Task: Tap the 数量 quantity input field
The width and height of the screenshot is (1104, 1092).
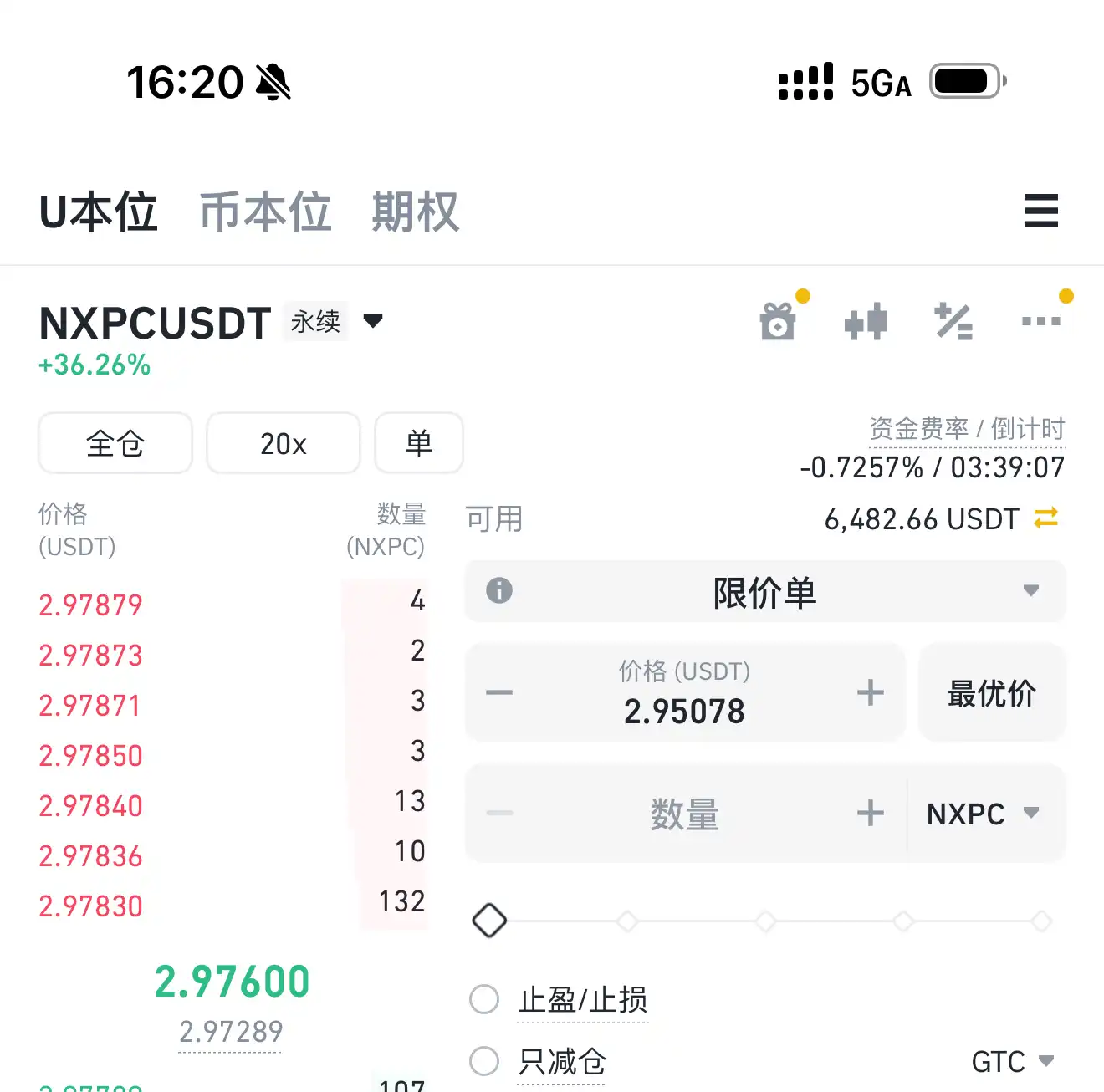Action: click(684, 814)
